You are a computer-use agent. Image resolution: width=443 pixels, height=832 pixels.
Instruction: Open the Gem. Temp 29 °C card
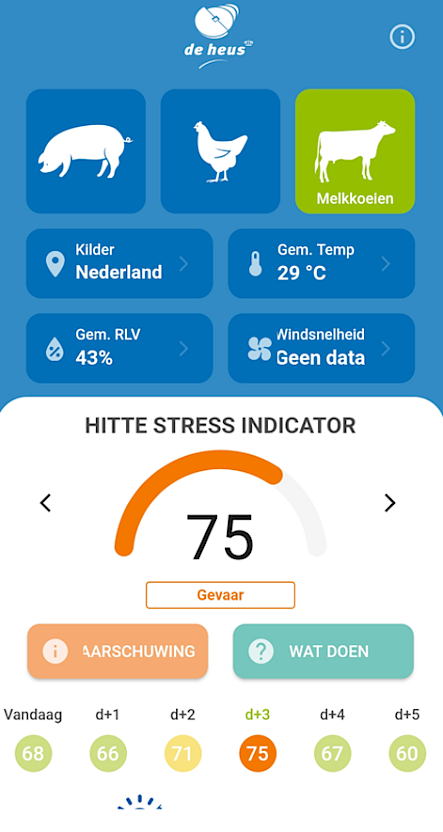[322, 263]
